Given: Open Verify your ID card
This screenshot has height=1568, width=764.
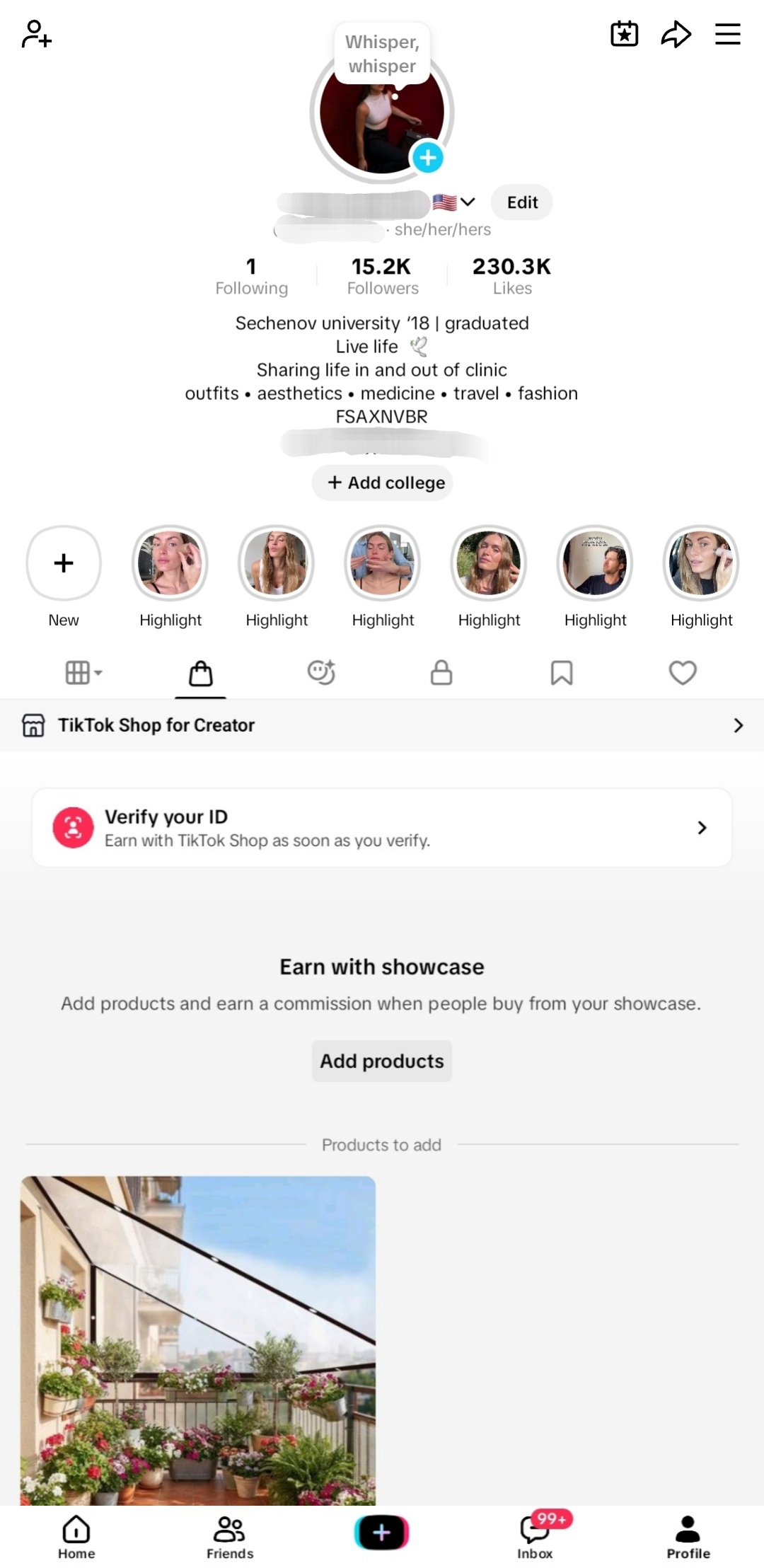Looking at the screenshot, I should coord(382,827).
